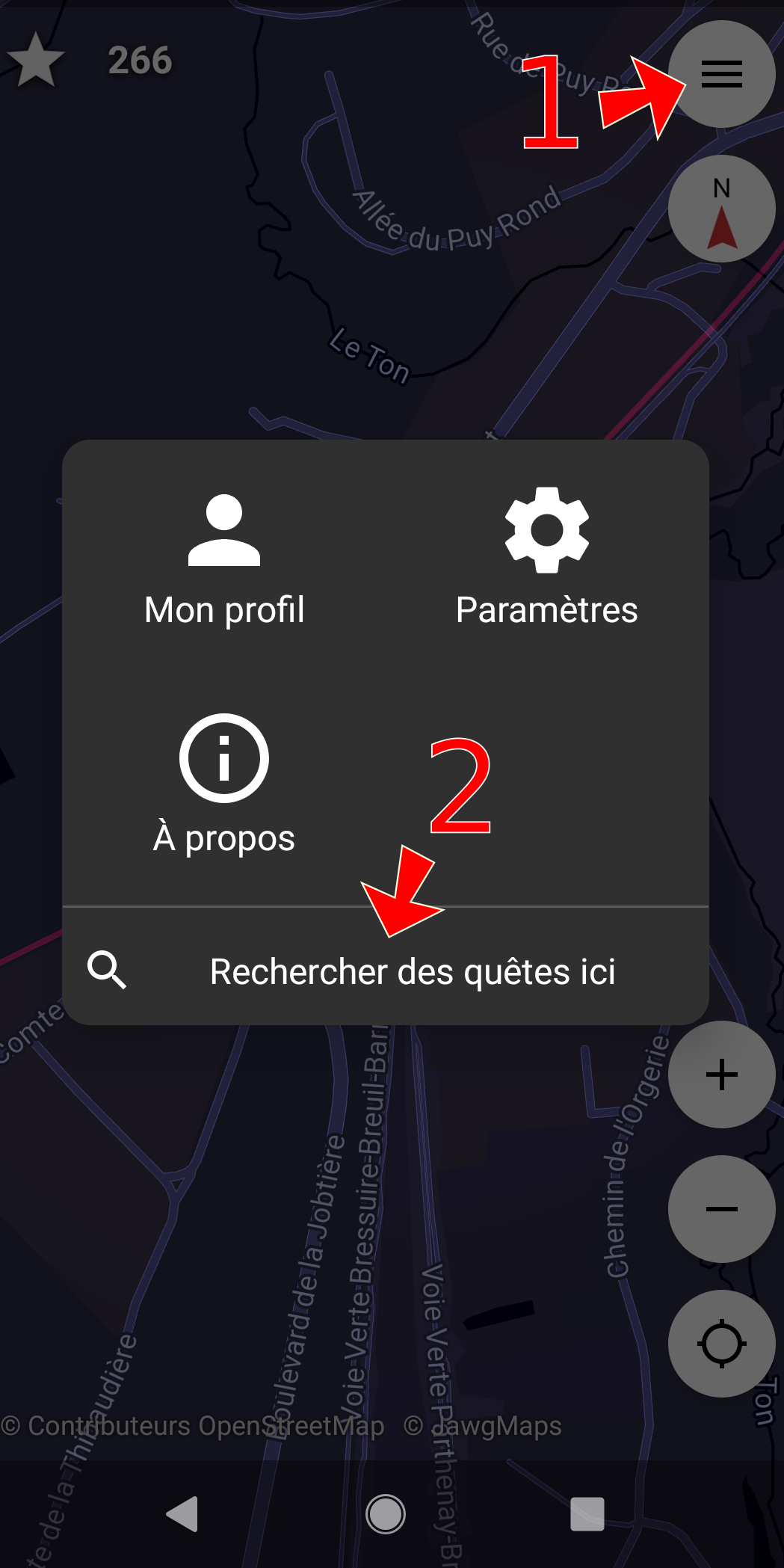
Task: Select Rechercher des quêtes ici
Action: tap(386, 971)
